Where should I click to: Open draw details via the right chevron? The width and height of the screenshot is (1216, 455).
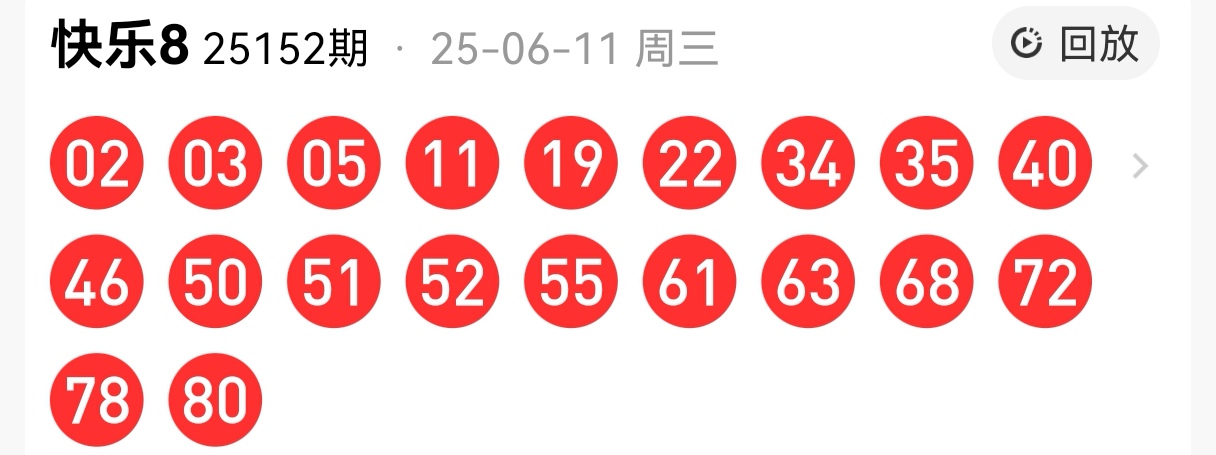click(1140, 166)
